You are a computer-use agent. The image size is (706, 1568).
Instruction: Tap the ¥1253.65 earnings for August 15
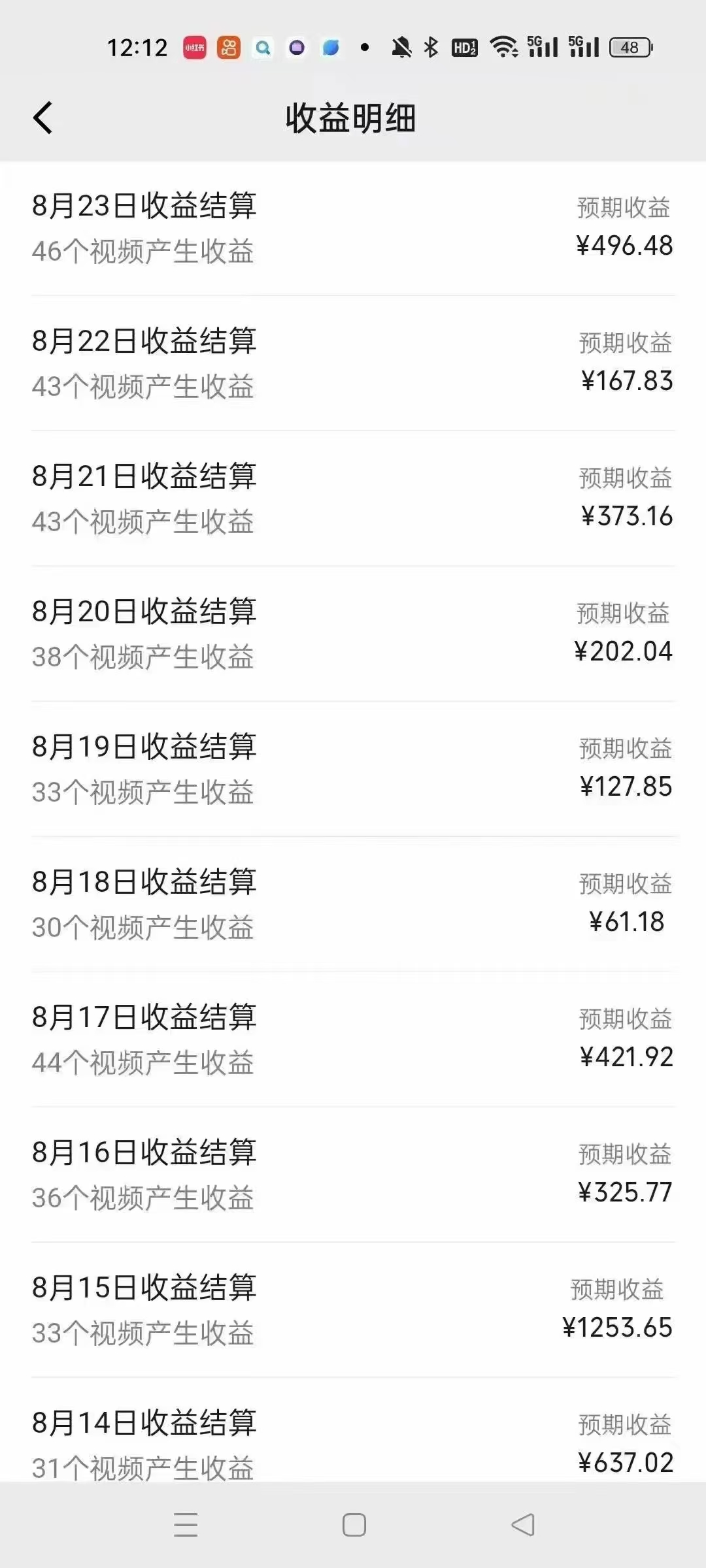[x=619, y=1328]
